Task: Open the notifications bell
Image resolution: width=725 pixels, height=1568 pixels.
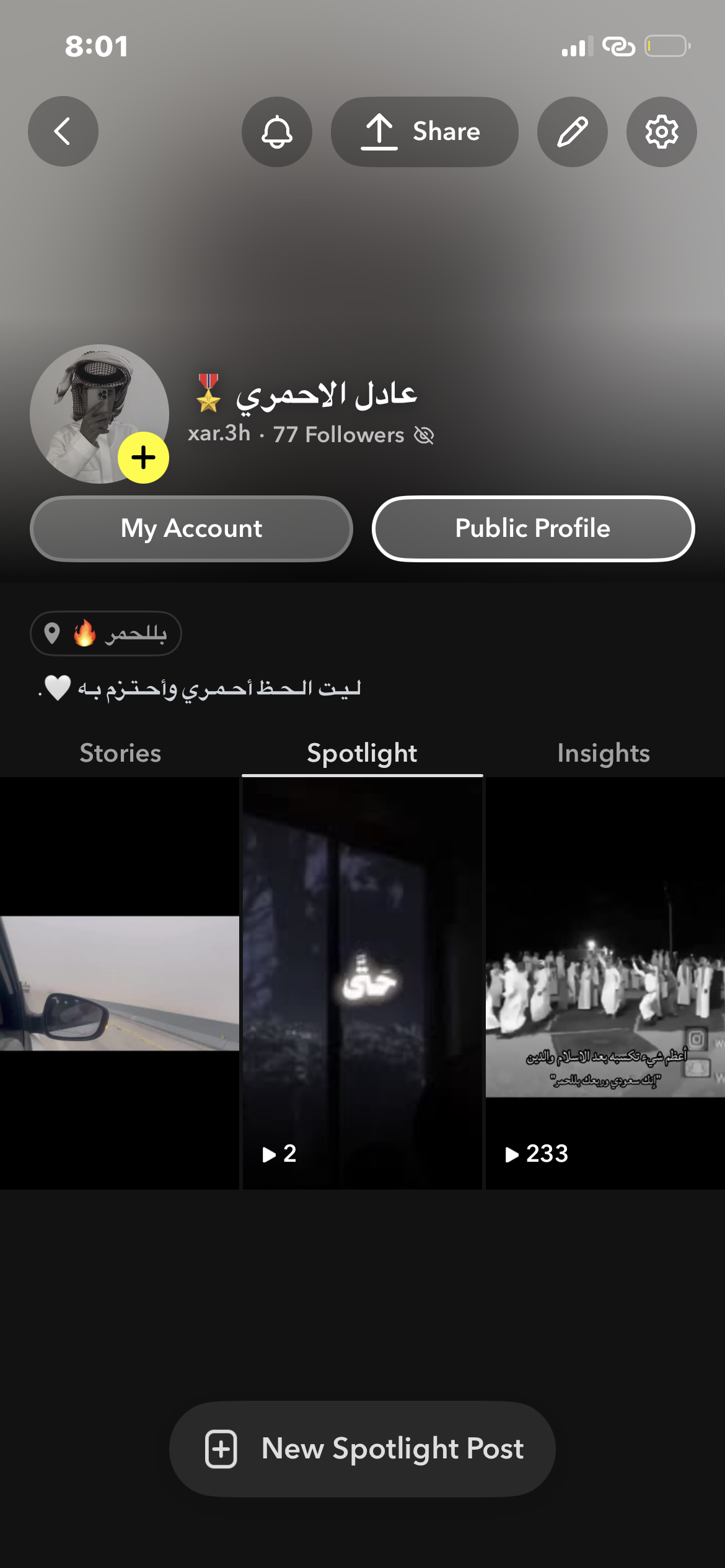Action: (276, 131)
